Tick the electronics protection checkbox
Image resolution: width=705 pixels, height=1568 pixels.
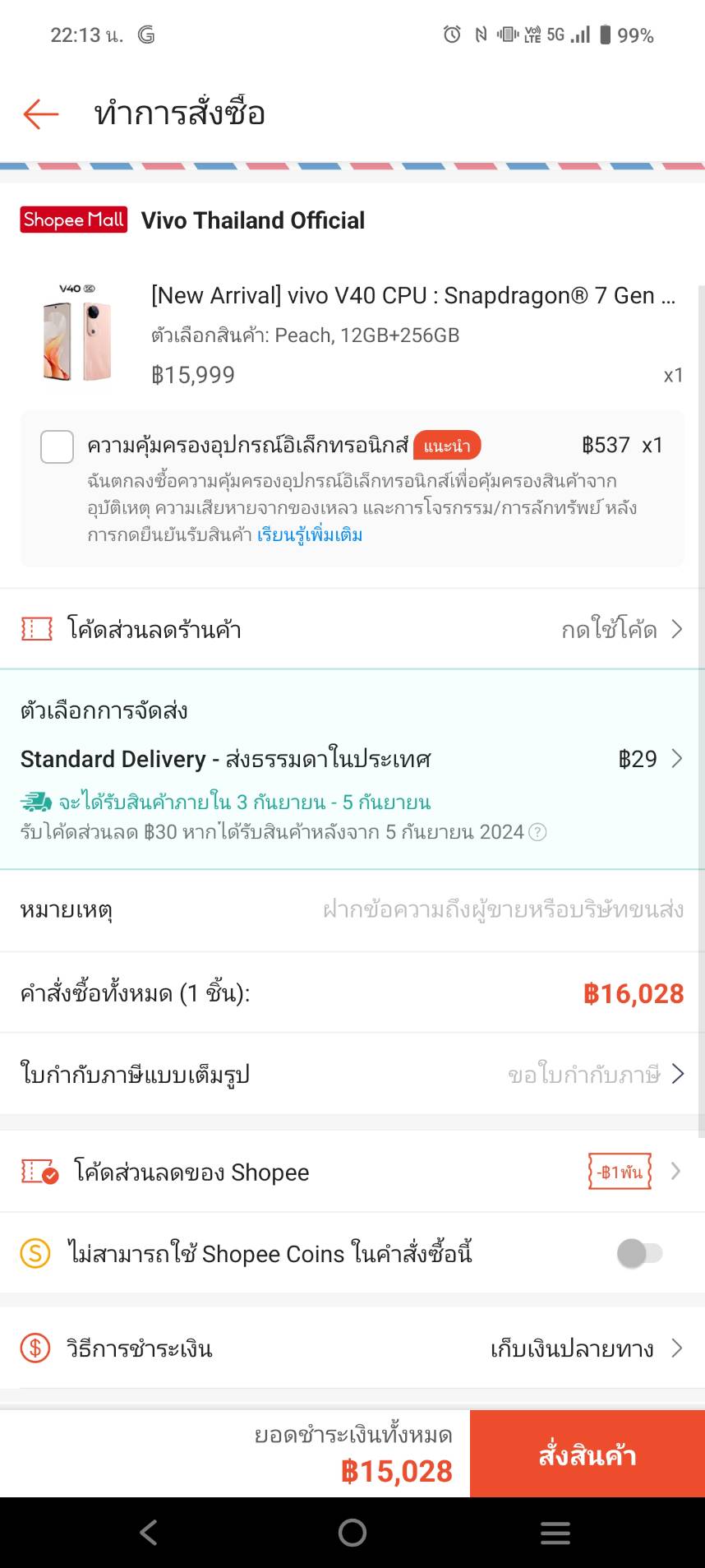[x=58, y=446]
